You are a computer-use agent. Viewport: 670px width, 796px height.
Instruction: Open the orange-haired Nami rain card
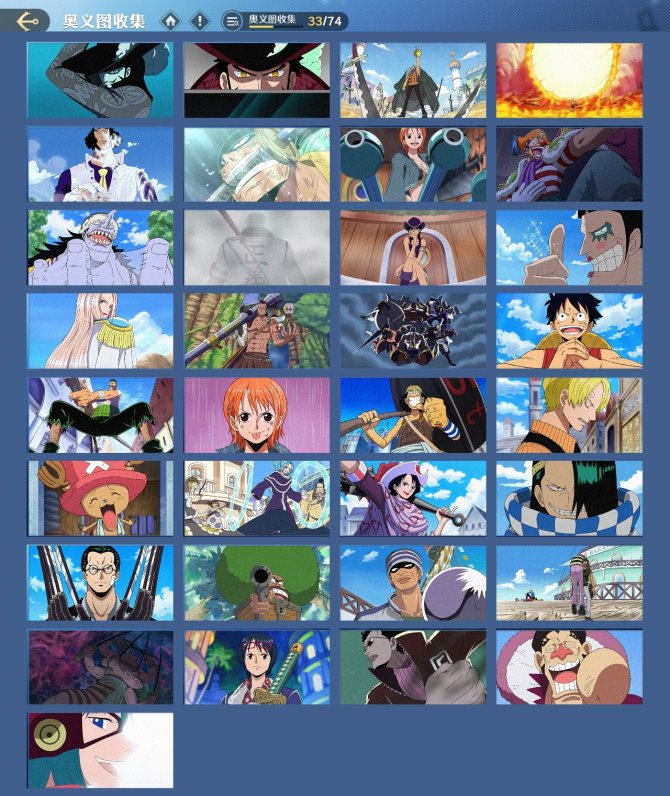[x=256, y=415]
